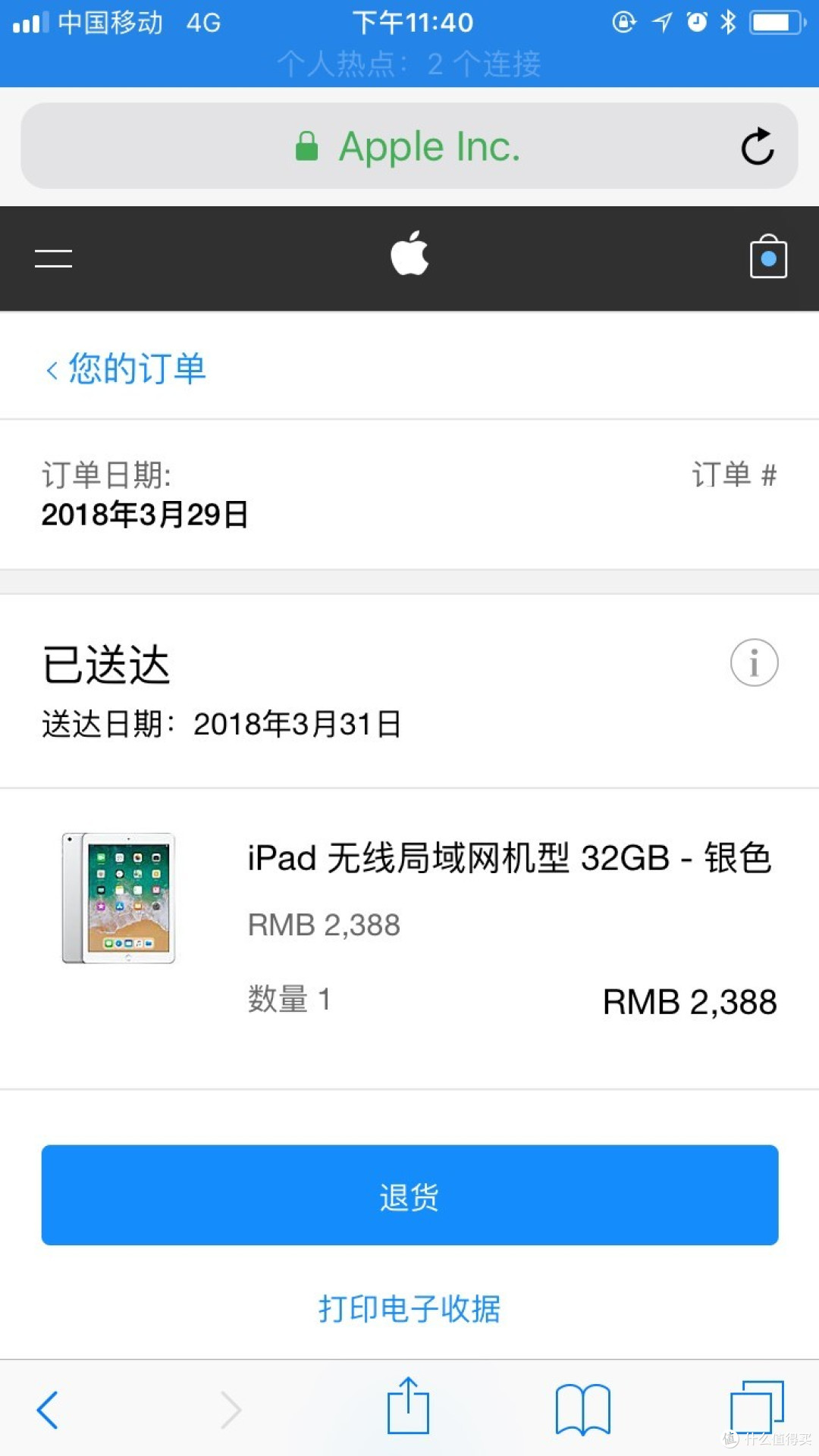Viewport: 819px width, 1456px height.
Task: Tap Safari's forward navigation arrow
Action: point(231,1406)
